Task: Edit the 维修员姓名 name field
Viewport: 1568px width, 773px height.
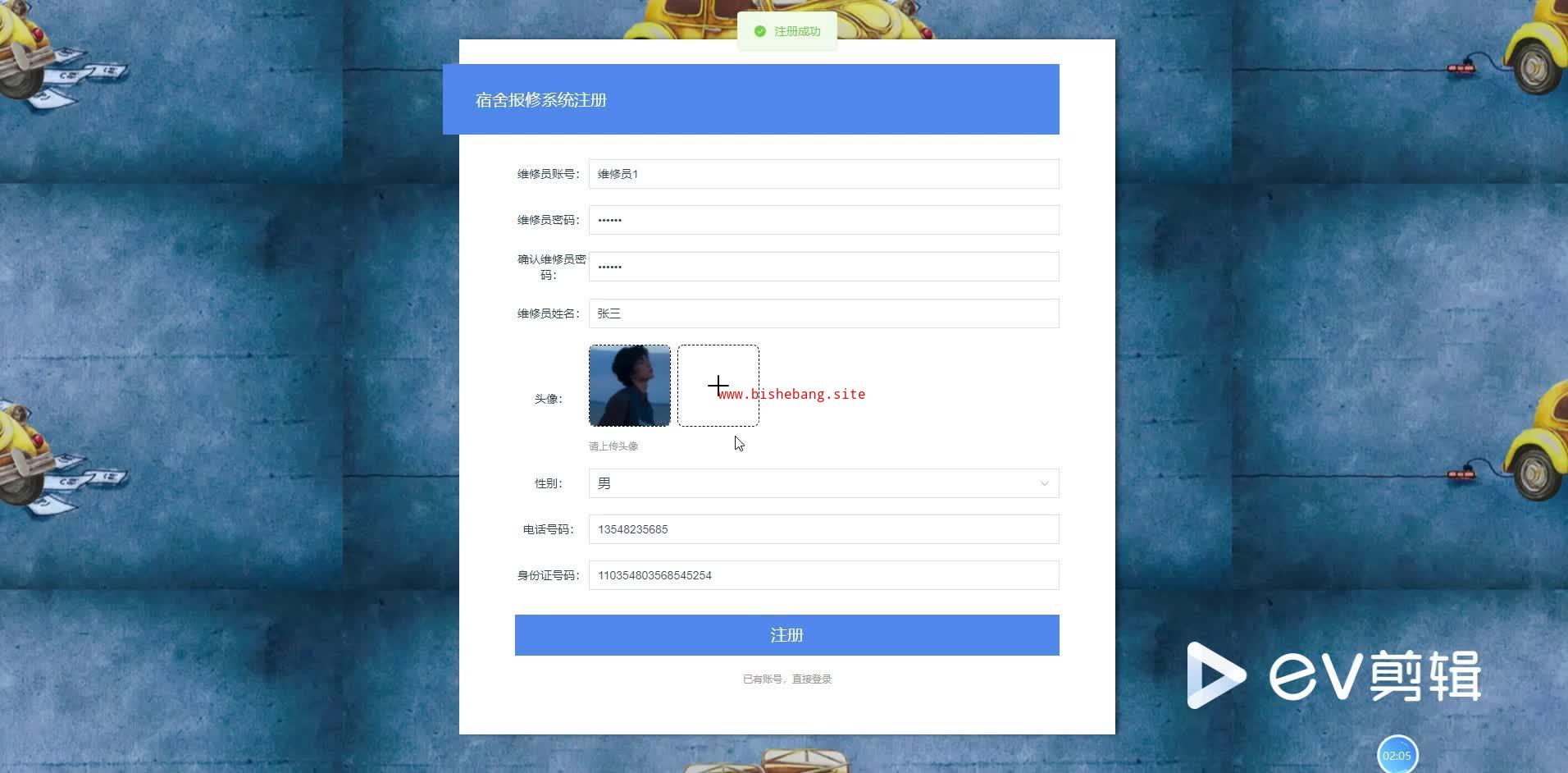Action: click(x=823, y=313)
